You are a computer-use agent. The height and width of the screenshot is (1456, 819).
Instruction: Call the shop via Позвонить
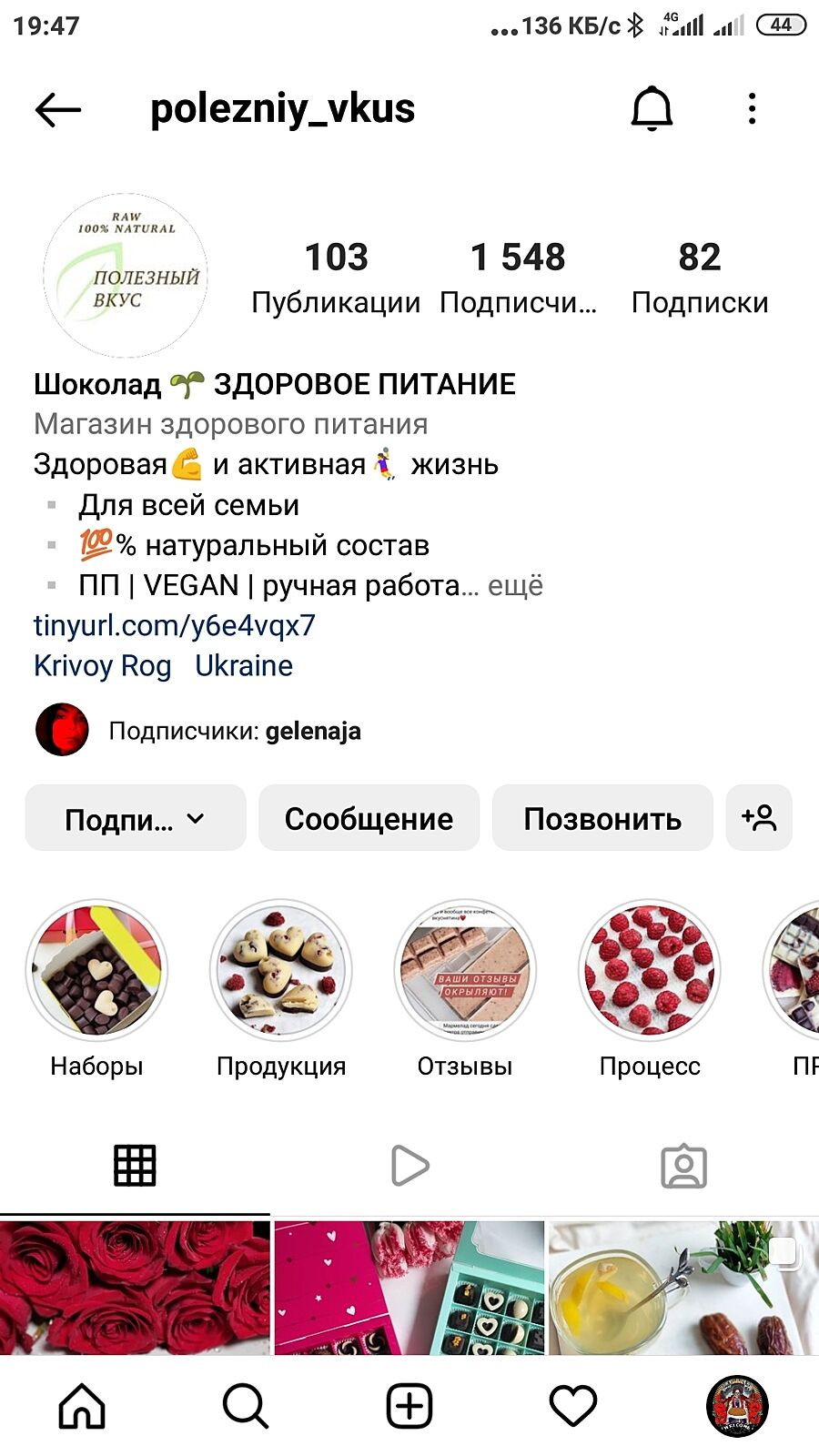coord(602,818)
